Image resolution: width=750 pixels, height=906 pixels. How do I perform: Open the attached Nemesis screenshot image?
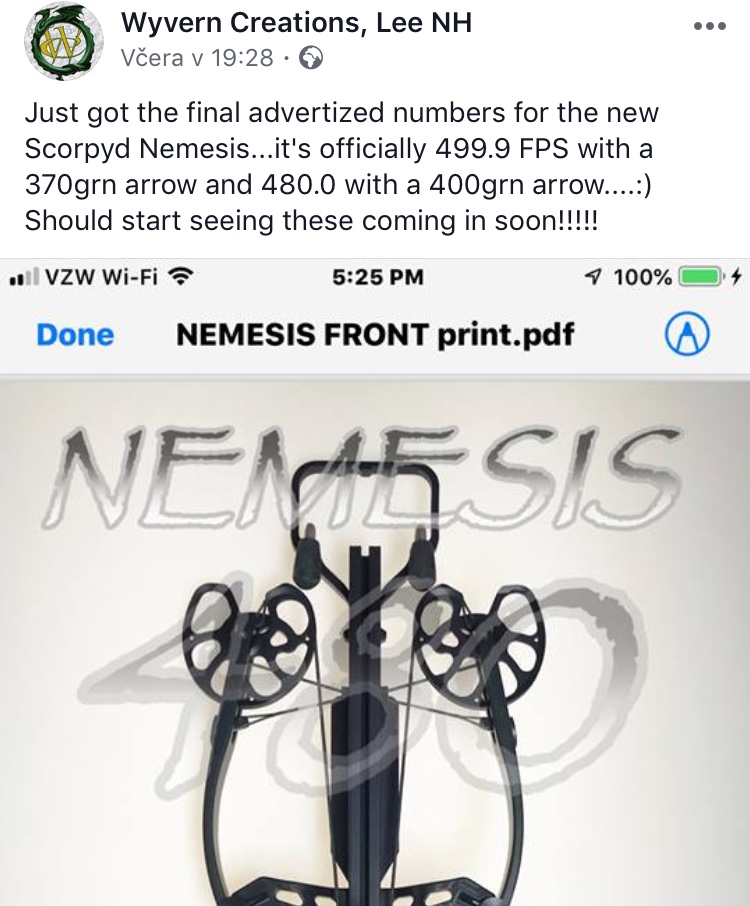(375, 640)
